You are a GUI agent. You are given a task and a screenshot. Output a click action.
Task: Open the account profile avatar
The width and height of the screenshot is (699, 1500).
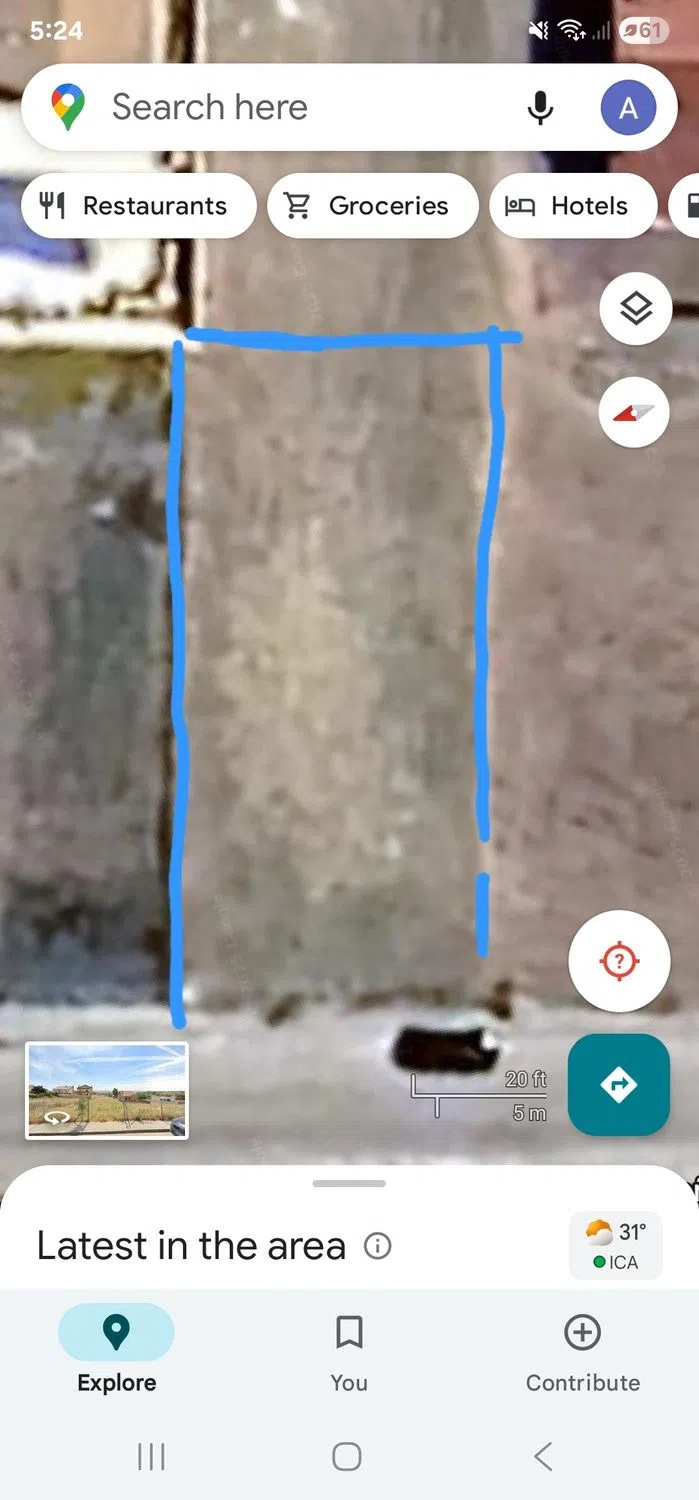pyautogui.click(x=628, y=108)
